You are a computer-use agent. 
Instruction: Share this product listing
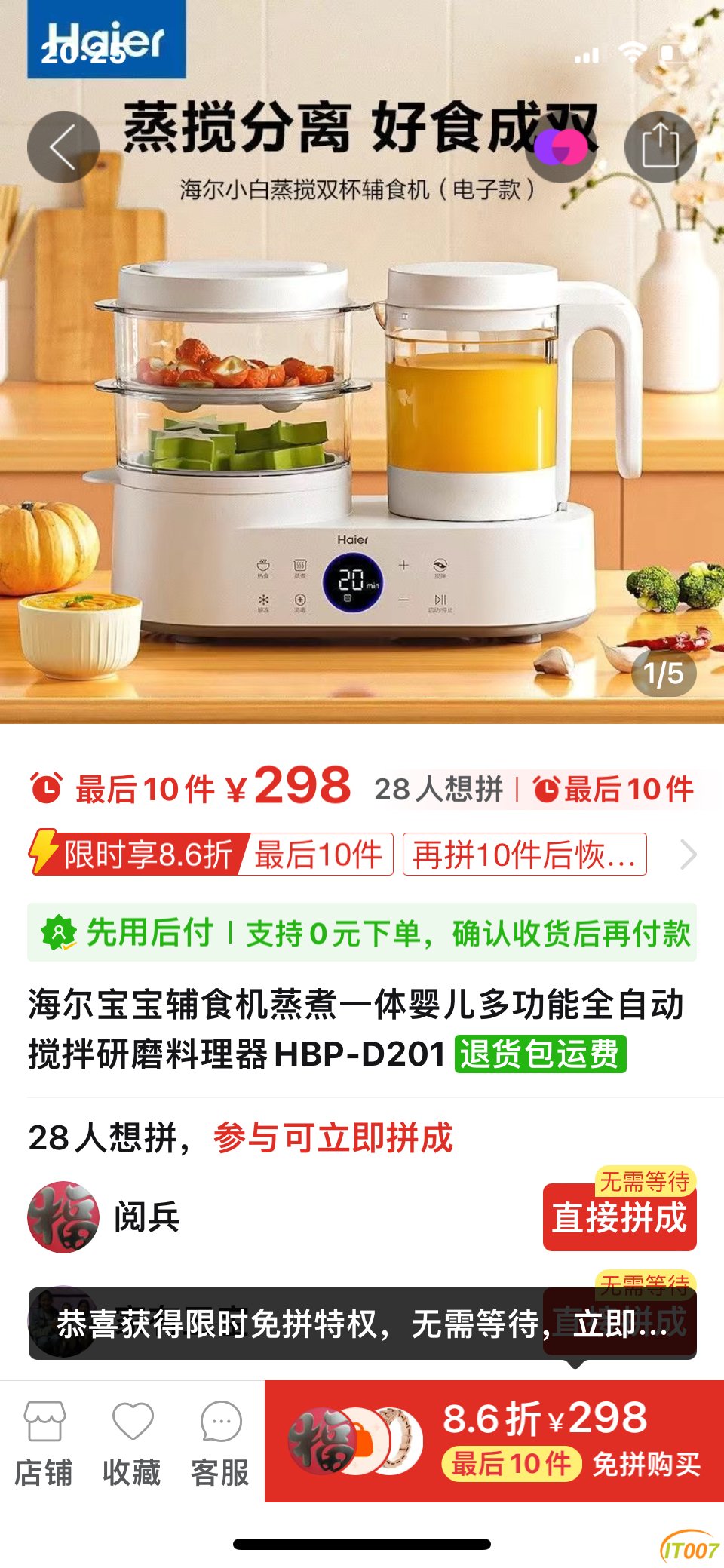tap(660, 147)
